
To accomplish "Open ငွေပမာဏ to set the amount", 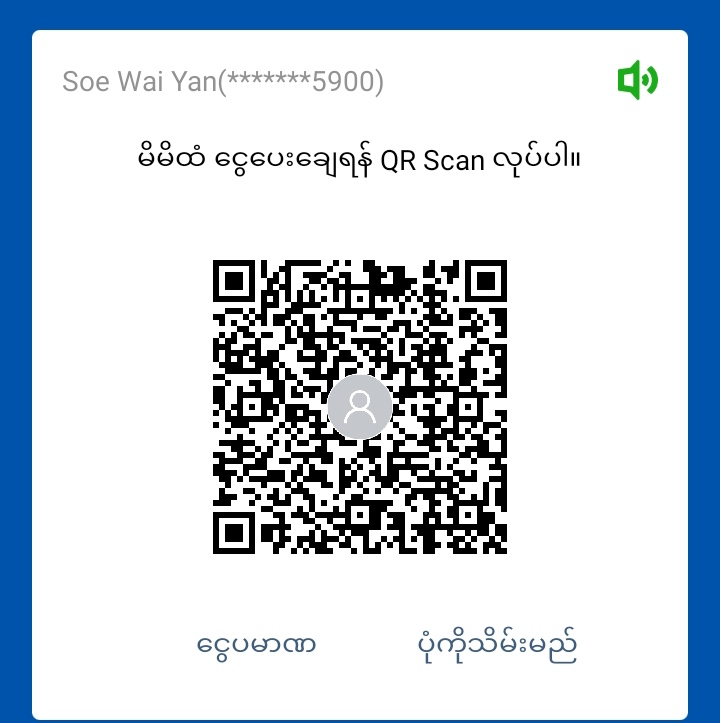I will pos(257,645).
